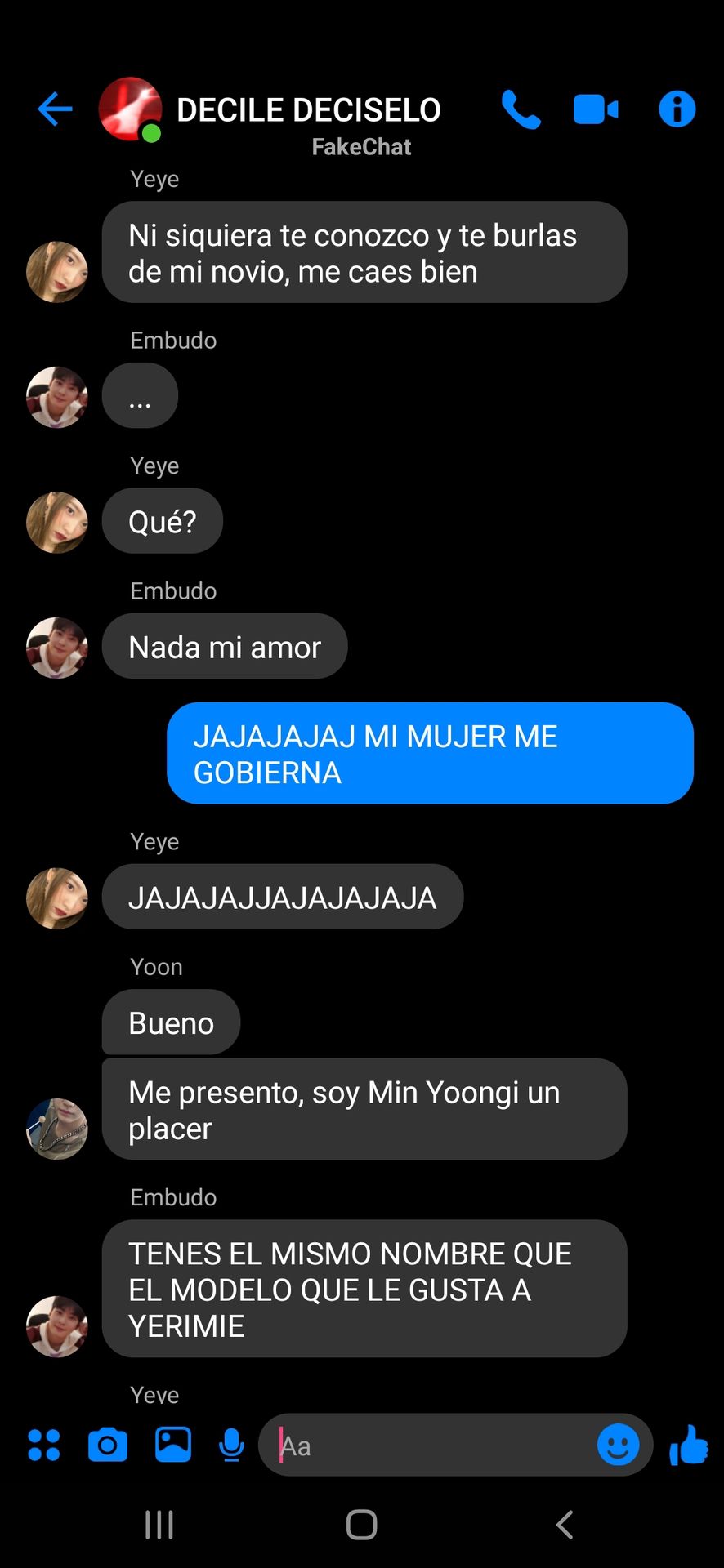This screenshot has height=1568, width=724.
Task: Open the emoji picker smiley
Action: coord(618,1445)
